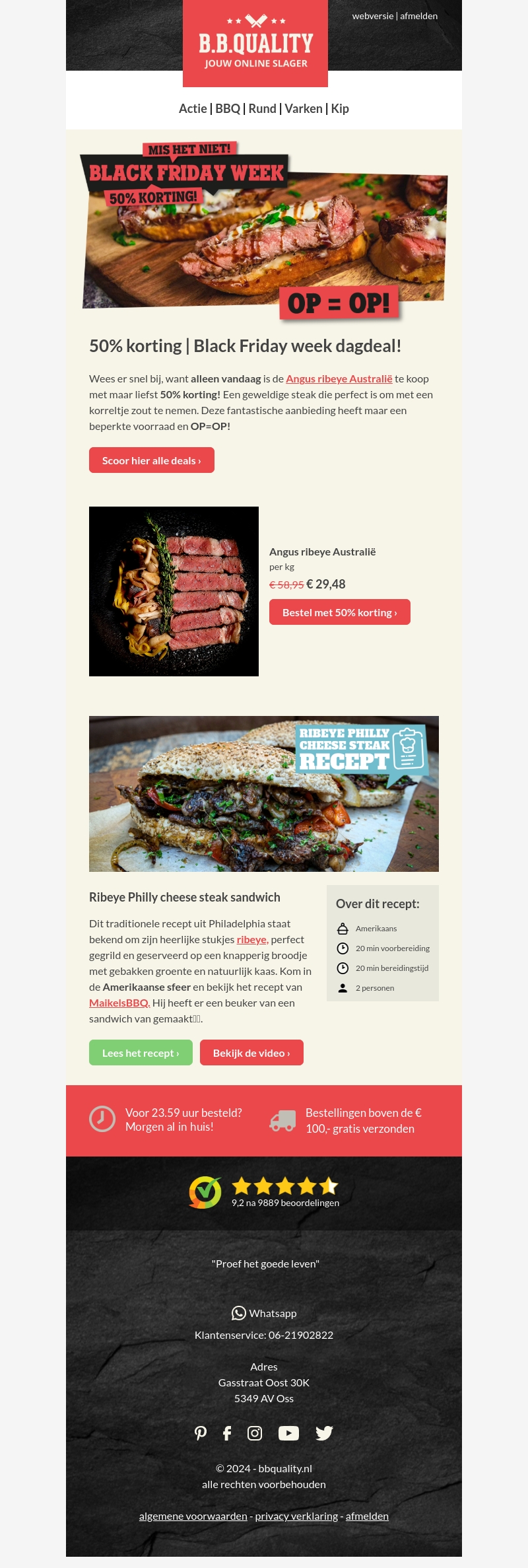Open the Varken category
This screenshot has width=528, height=1568.
point(304,109)
